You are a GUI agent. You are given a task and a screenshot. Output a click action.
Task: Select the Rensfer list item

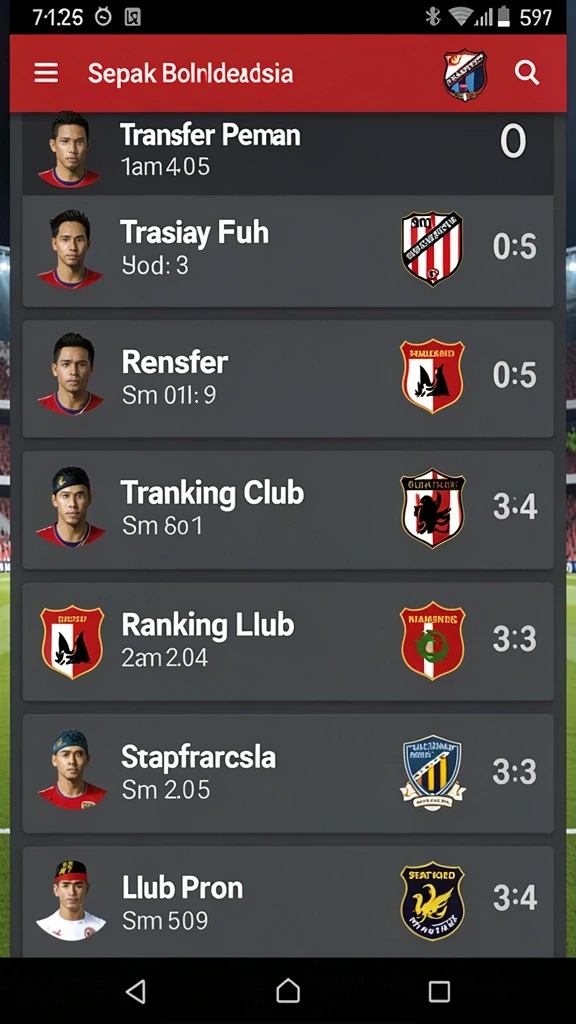(x=288, y=378)
